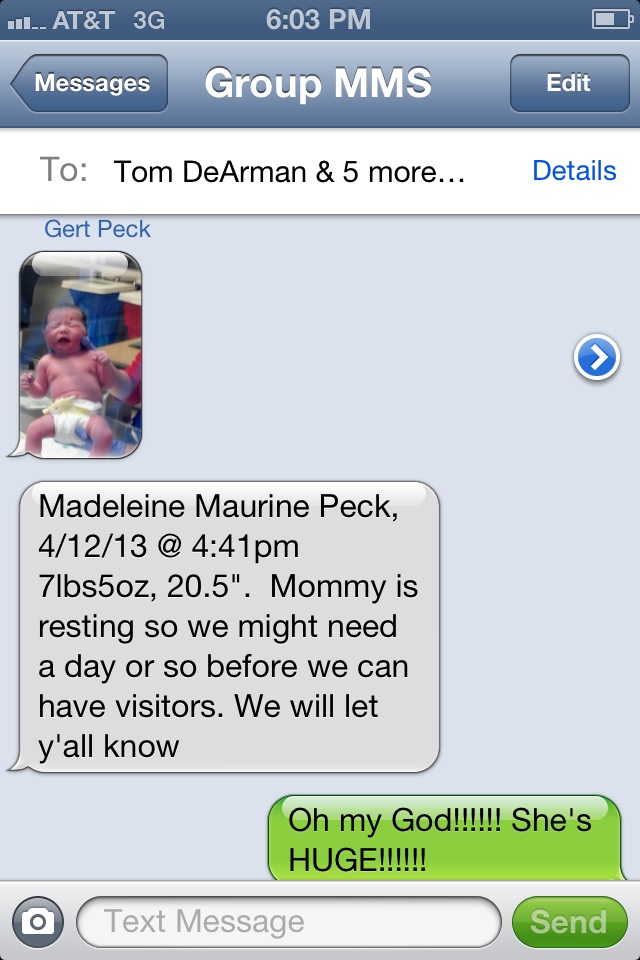Open group Details

coord(574,171)
